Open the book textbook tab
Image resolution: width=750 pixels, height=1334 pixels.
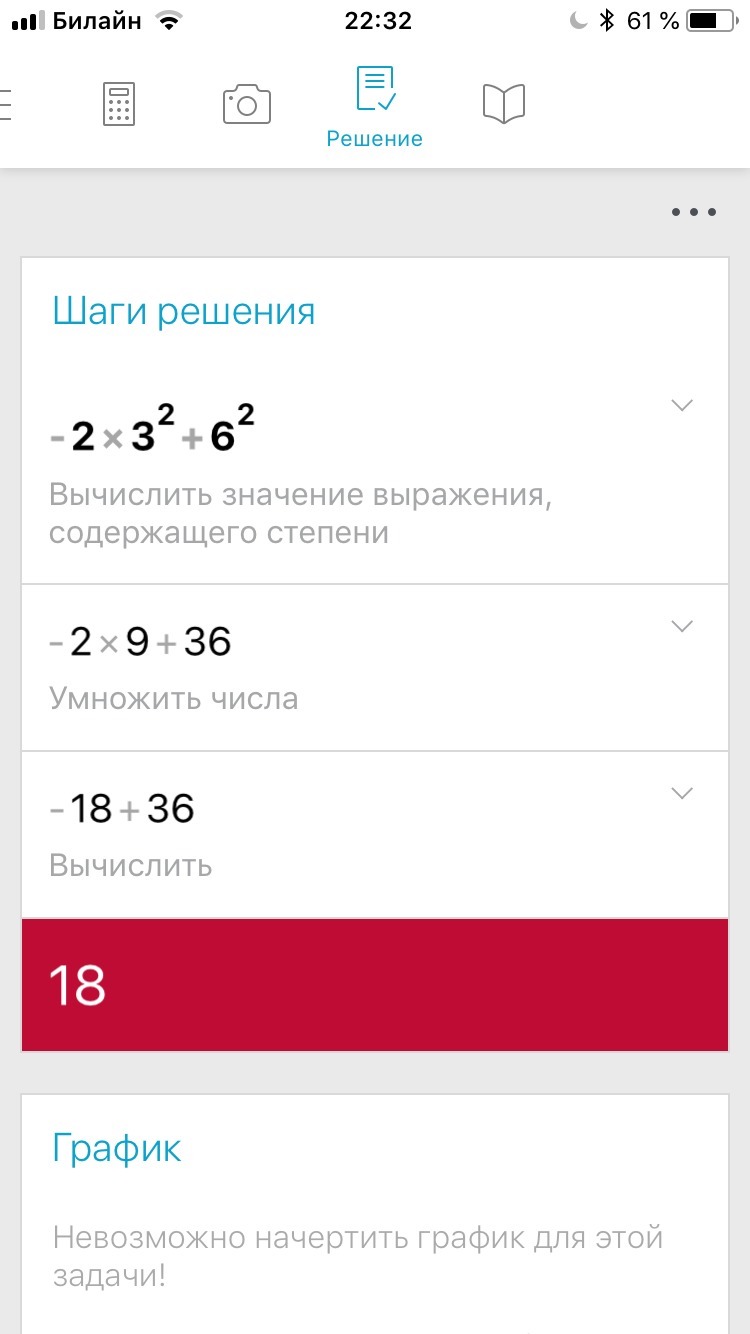click(x=504, y=104)
